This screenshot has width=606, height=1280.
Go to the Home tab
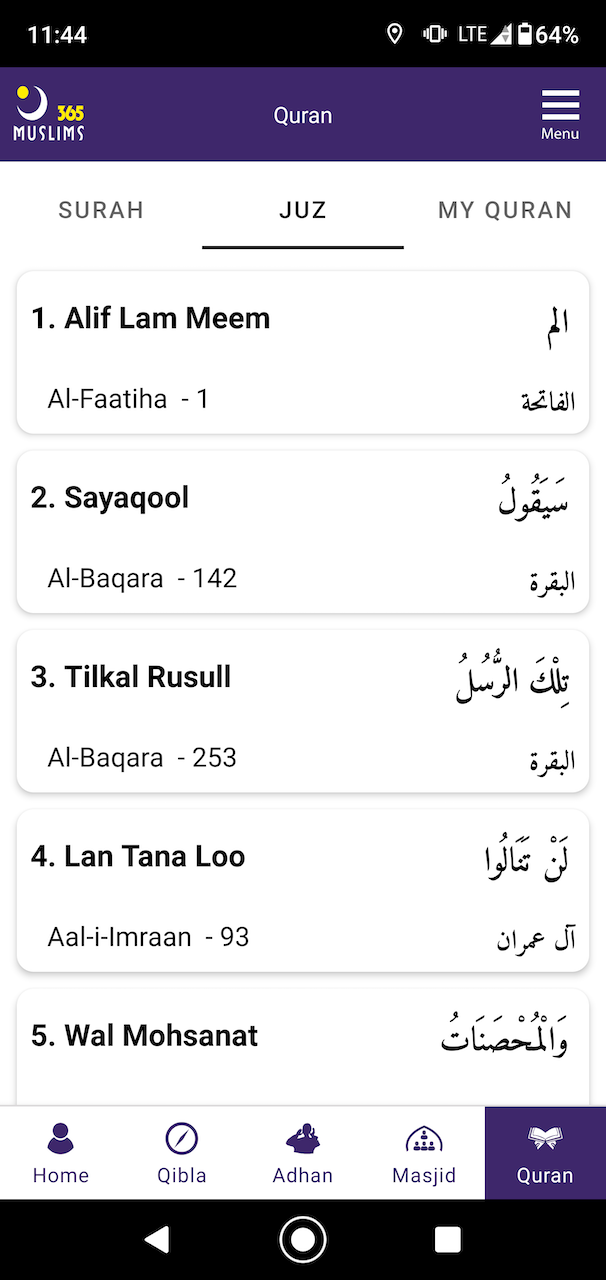(61, 1153)
